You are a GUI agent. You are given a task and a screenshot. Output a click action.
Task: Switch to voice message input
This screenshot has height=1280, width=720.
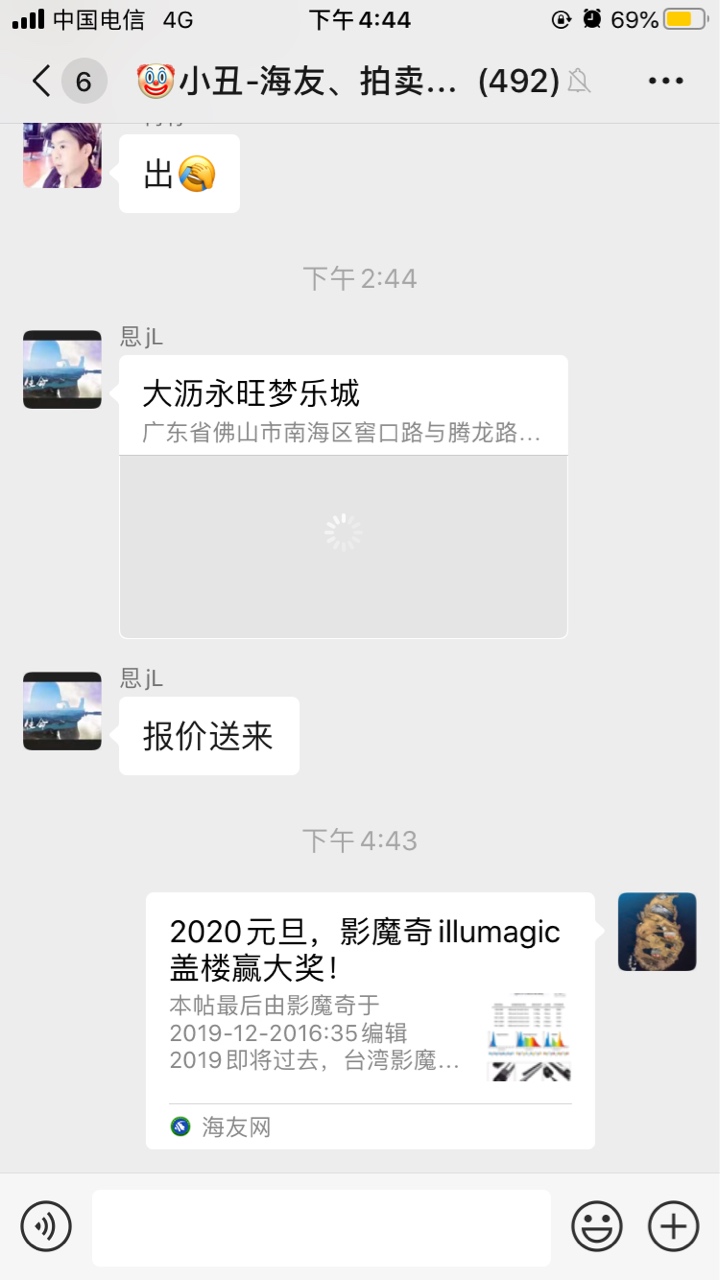click(x=46, y=1226)
